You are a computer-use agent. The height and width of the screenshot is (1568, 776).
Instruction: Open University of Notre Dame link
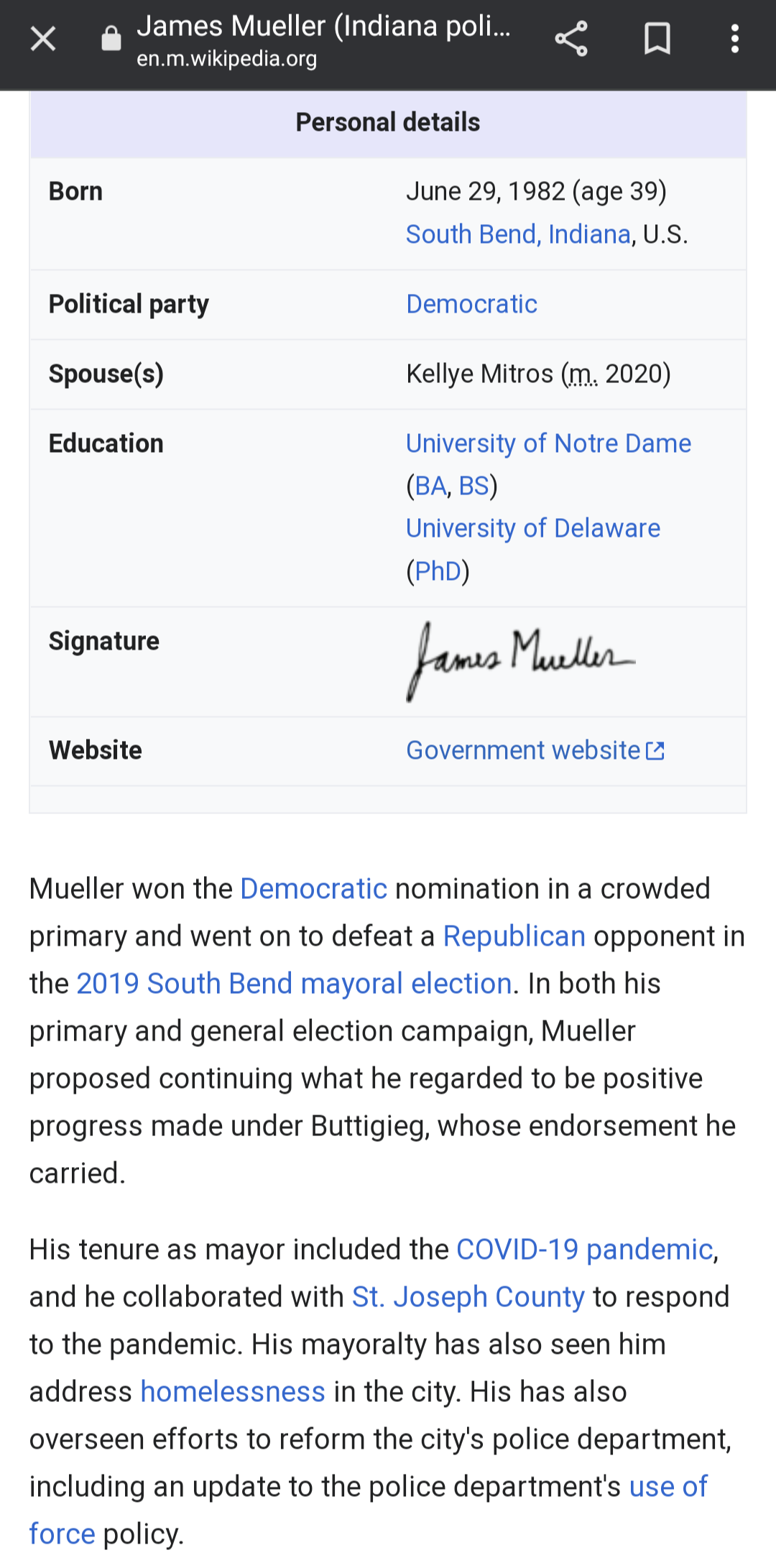pos(548,443)
